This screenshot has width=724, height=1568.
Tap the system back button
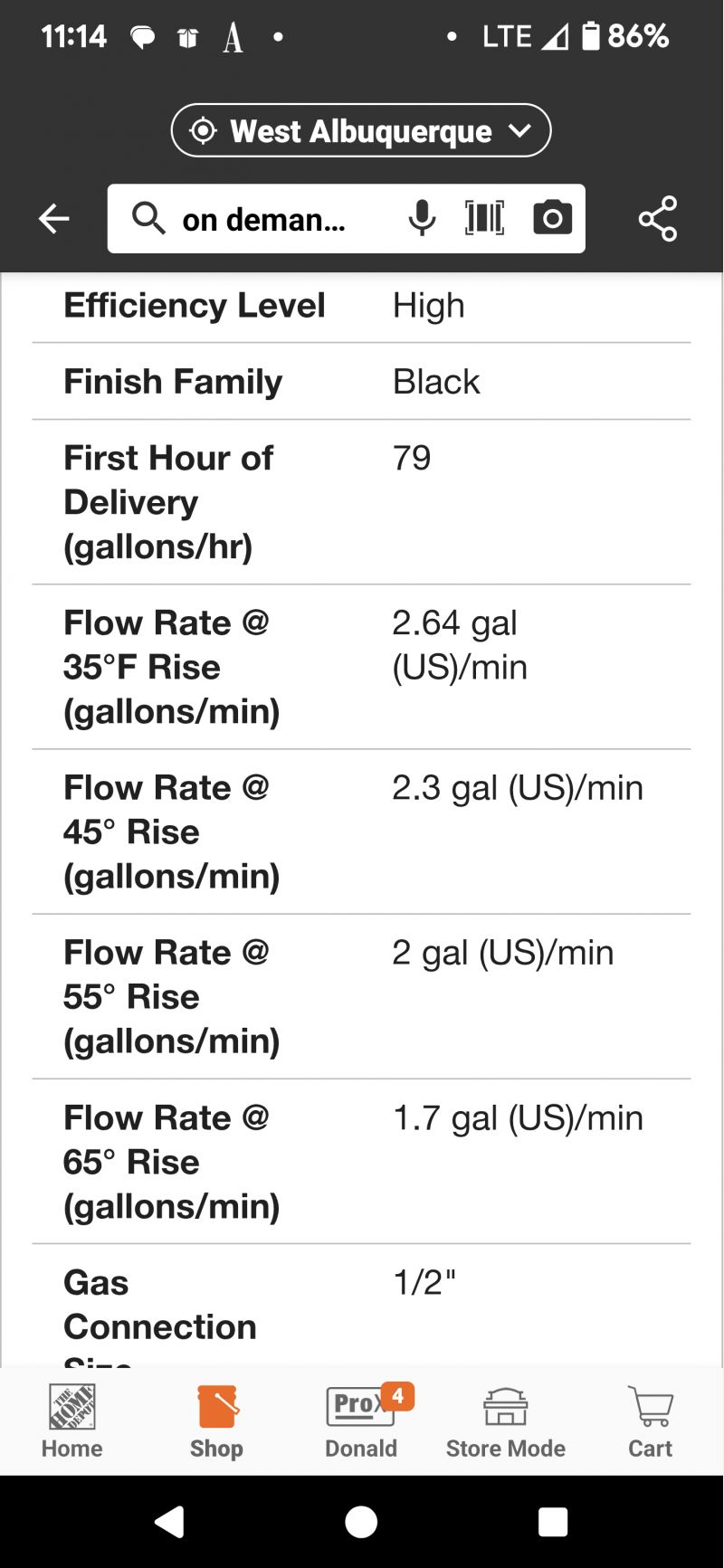(x=169, y=1522)
